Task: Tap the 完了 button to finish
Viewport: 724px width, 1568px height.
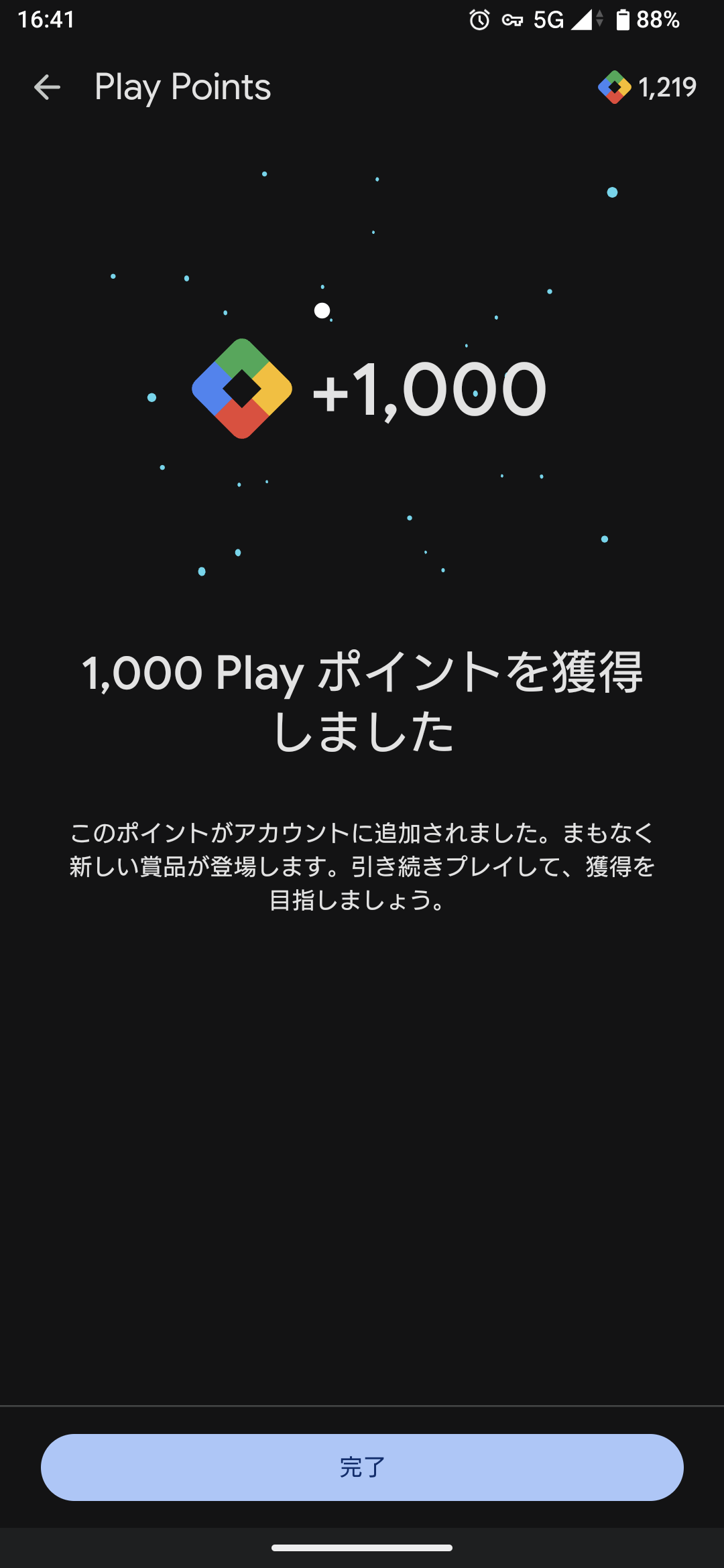Action: (362, 1467)
